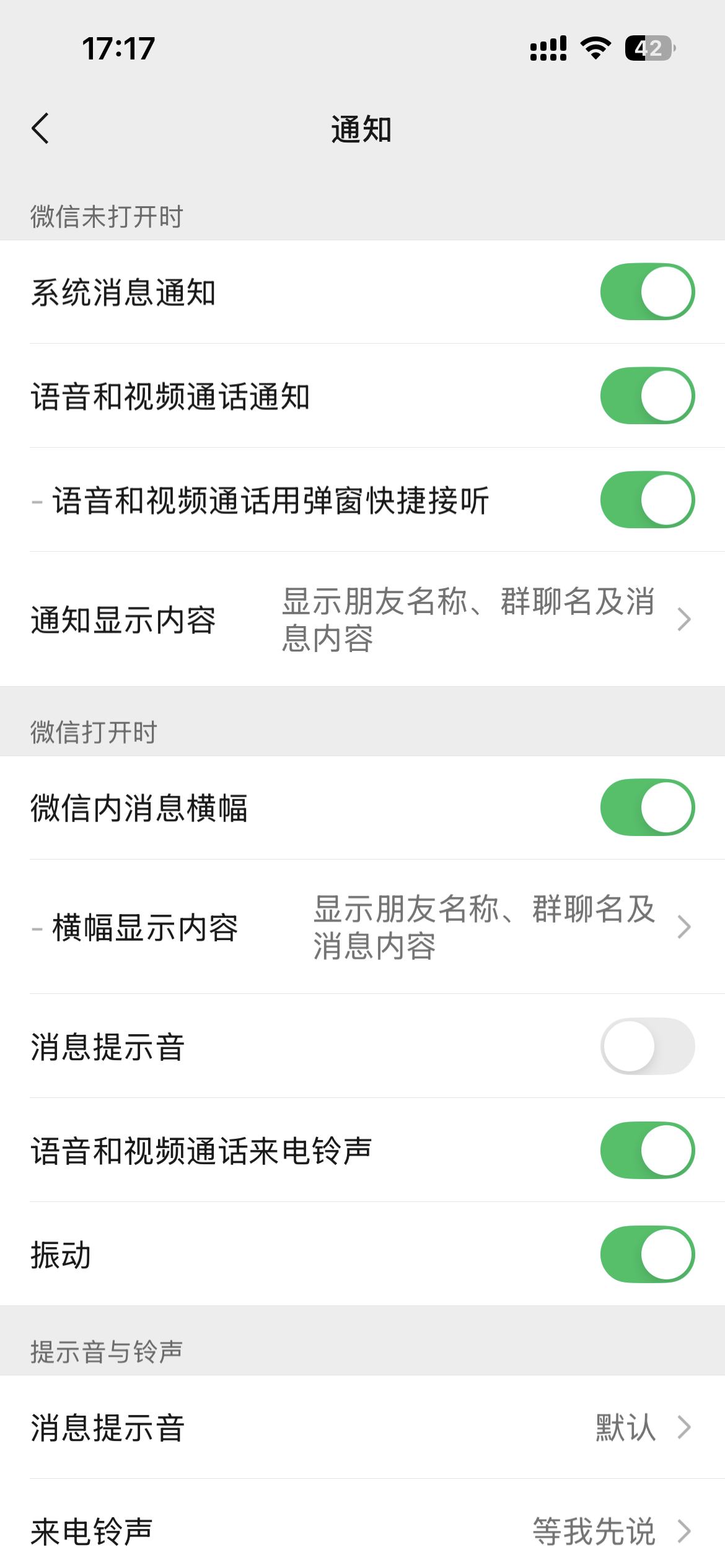Switch off 微信内消息横幅
This screenshot has height=1568, width=725.
click(647, 808)
